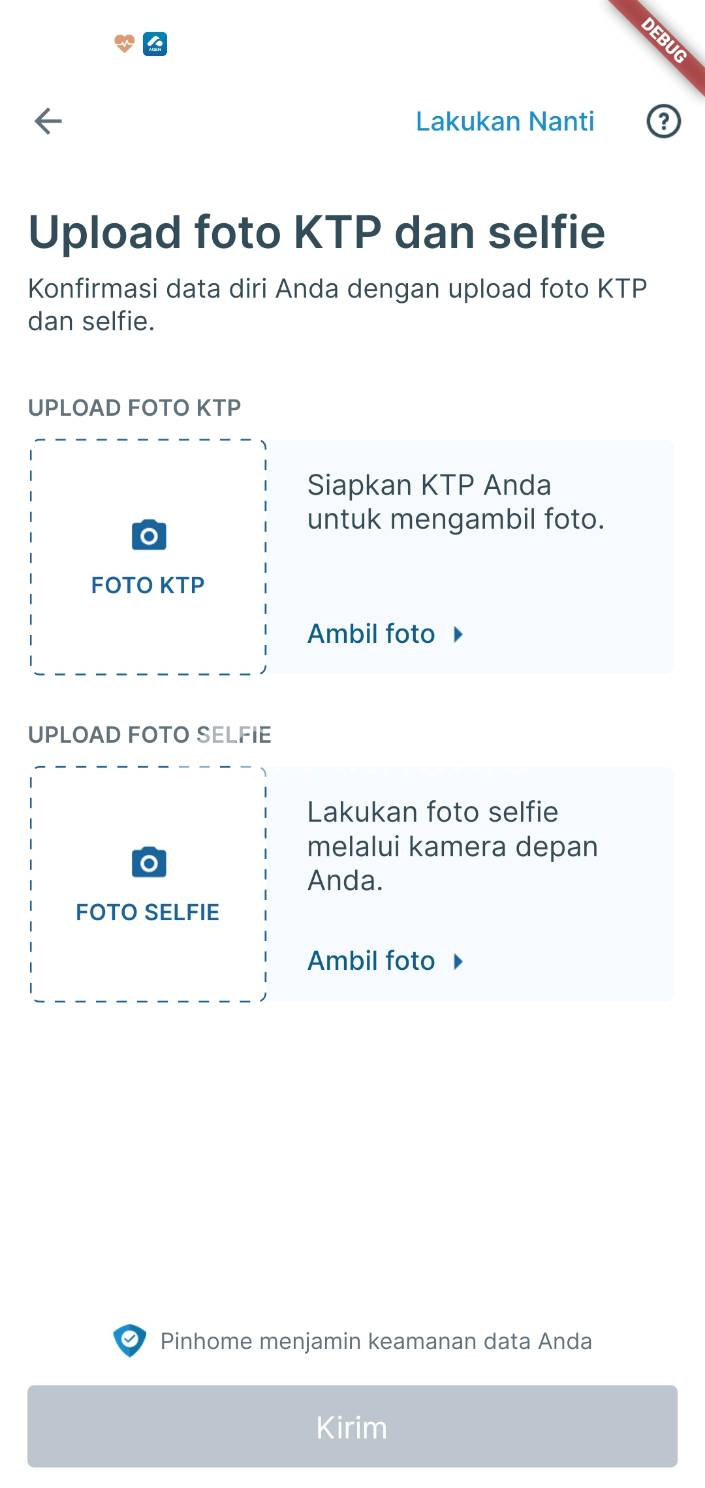Submit with the Kirim button
Viewport: 705px width, 1488px height.
(352, 1426)
